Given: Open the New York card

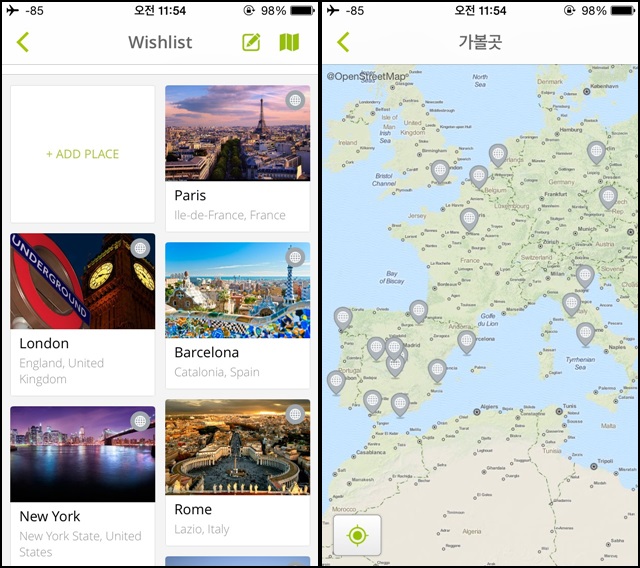Looking at the screenshot, I should pyautogui.click(x=82, y=481).
